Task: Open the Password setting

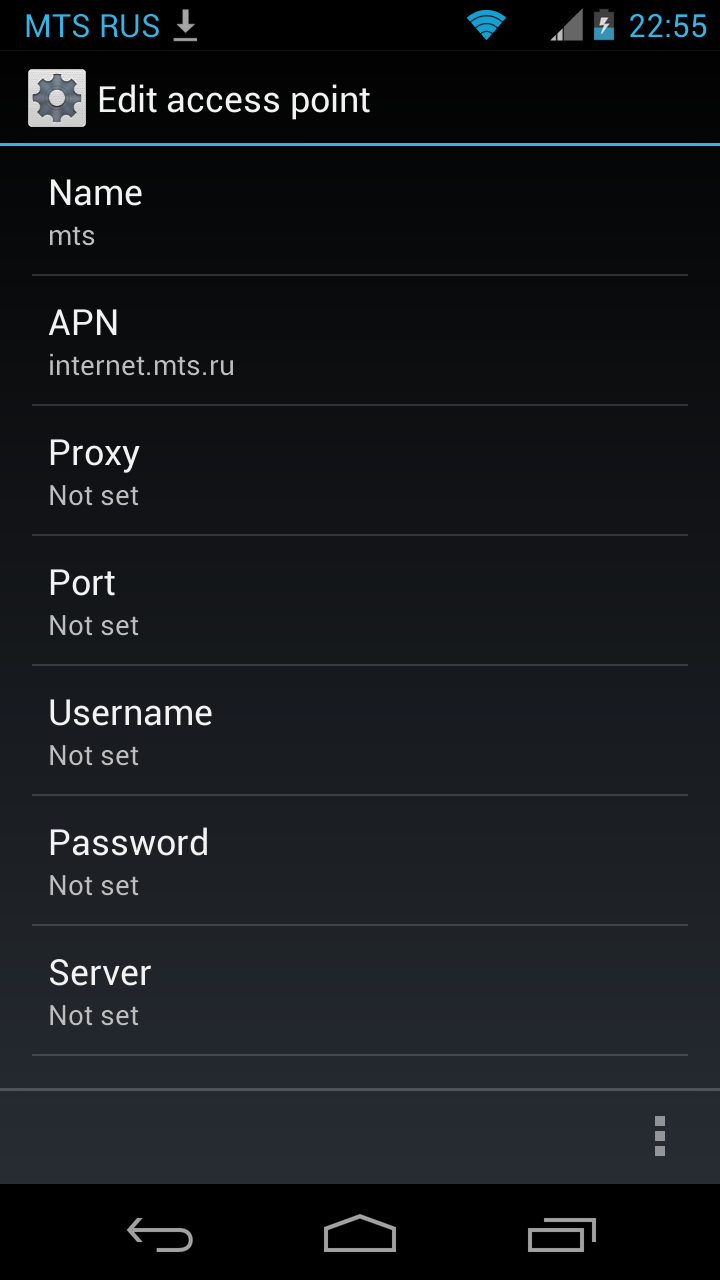Action: (360, 861)
